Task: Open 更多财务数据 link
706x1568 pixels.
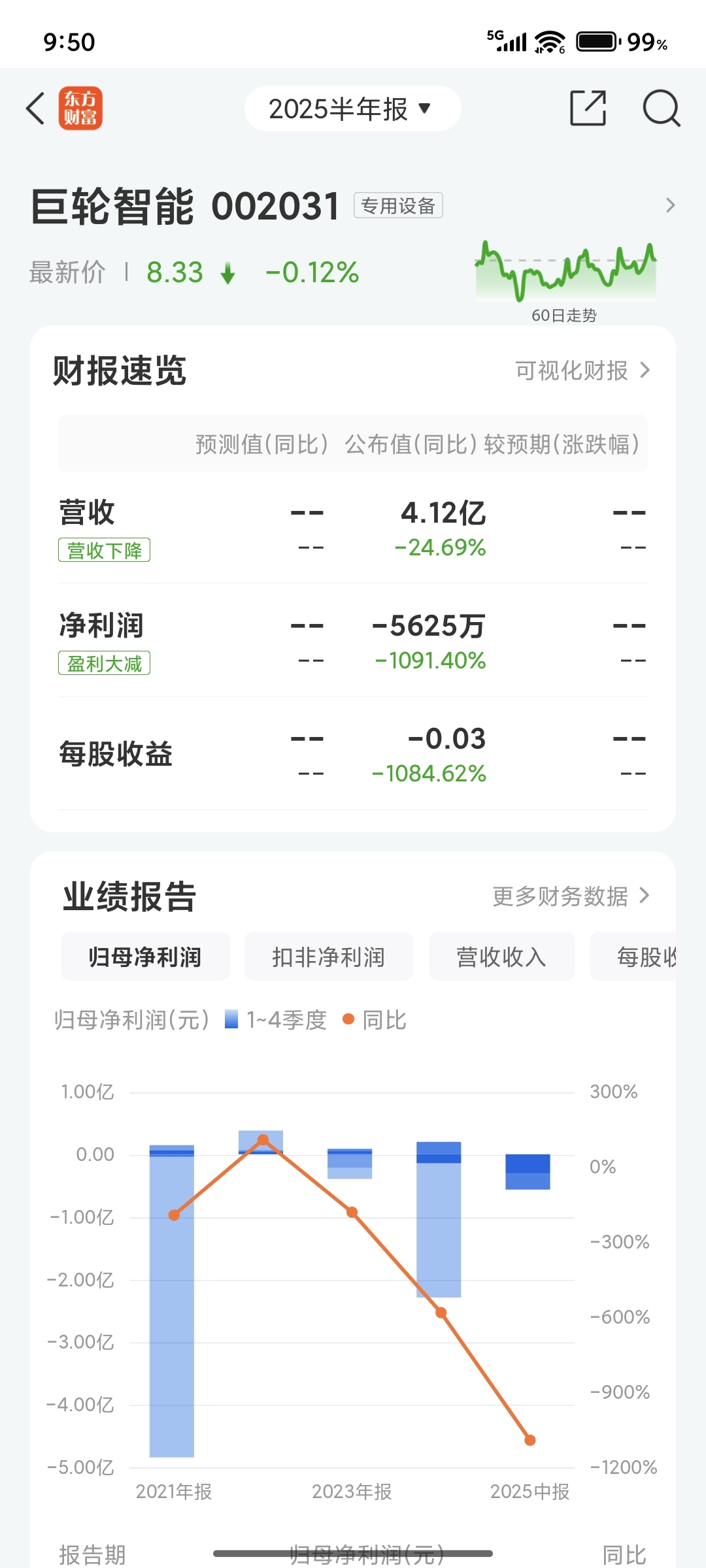Action: point(571,896)
